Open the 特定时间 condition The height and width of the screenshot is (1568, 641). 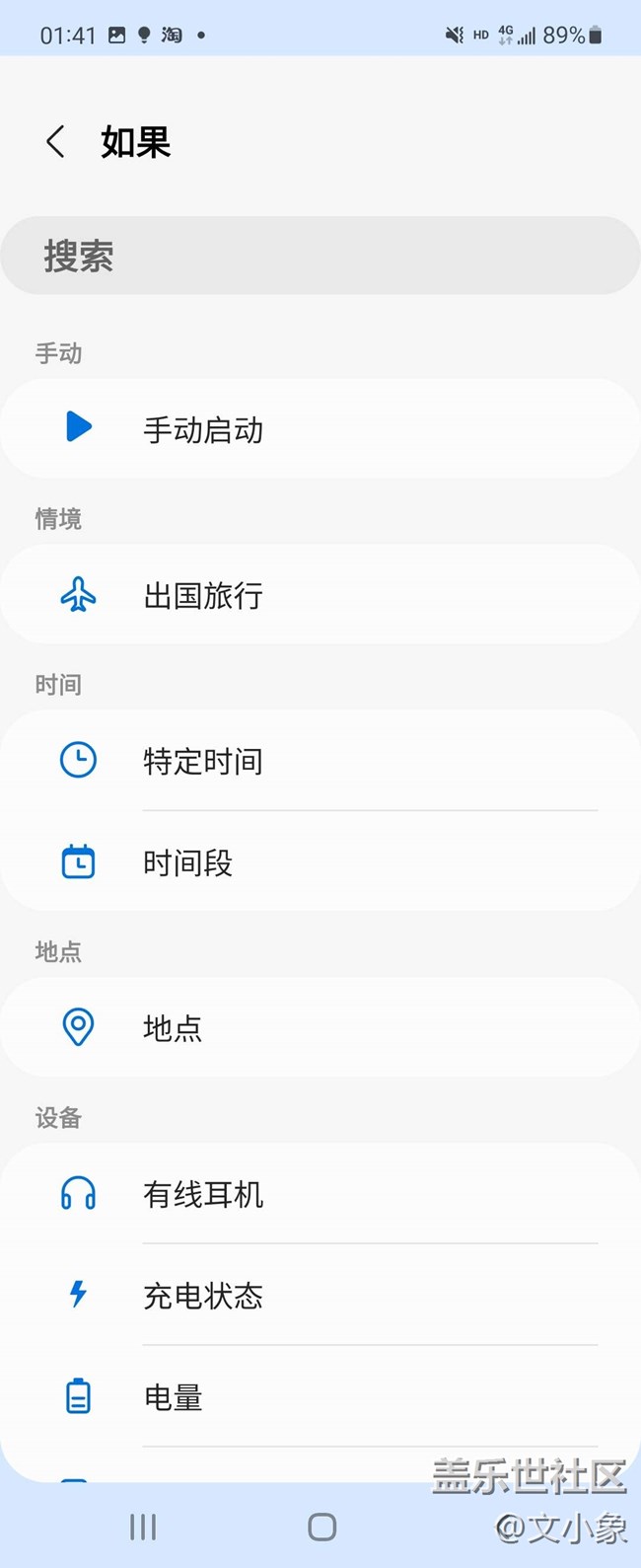click(x=320, y=761)
